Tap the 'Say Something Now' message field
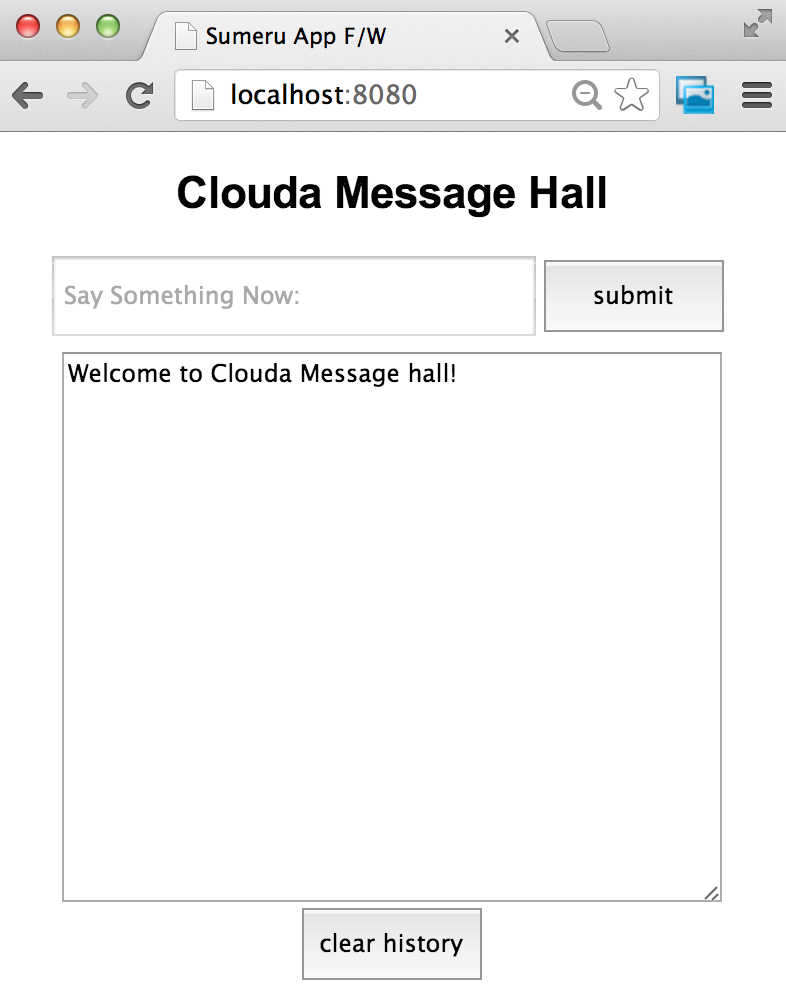 tap(293, 296)
